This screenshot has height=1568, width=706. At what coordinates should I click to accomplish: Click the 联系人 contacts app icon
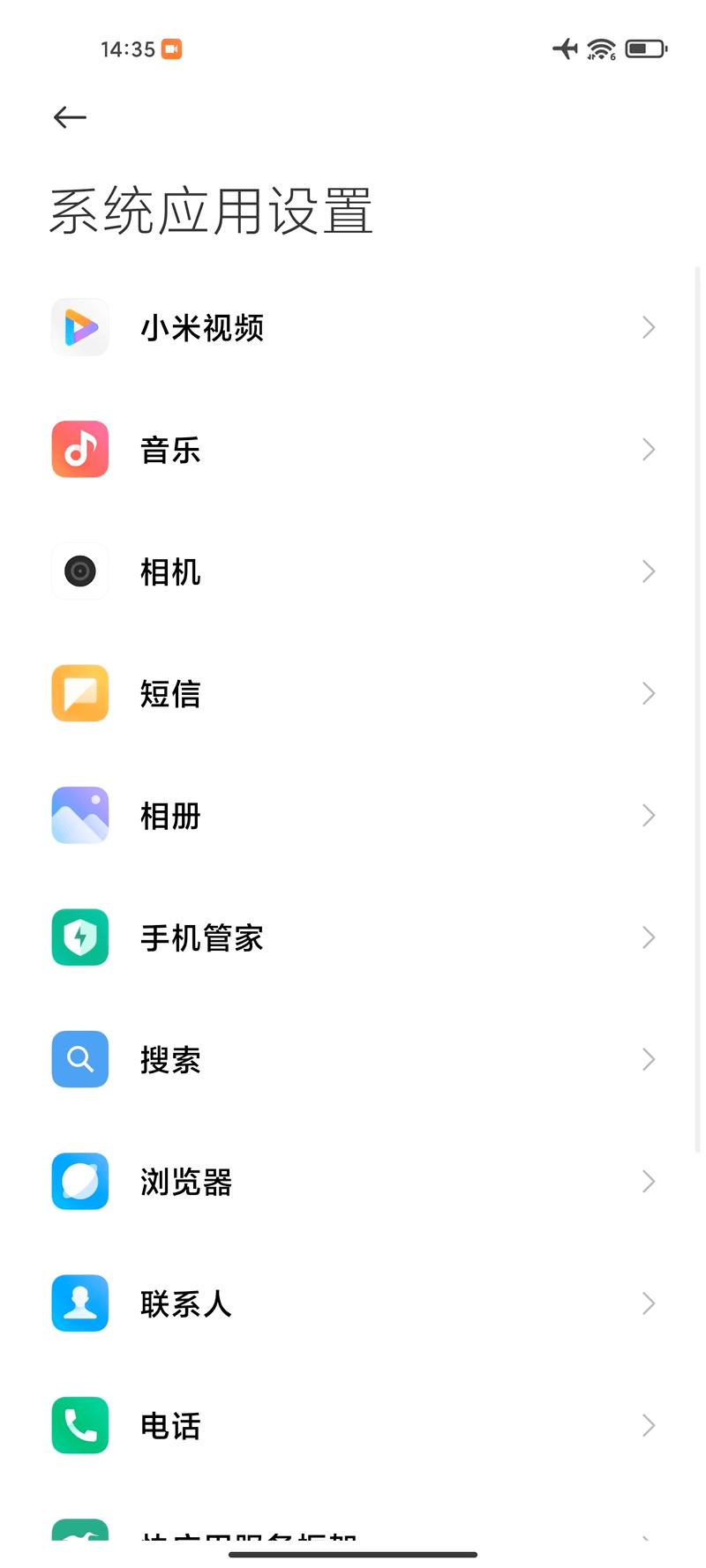click(x=79, y=1303)
